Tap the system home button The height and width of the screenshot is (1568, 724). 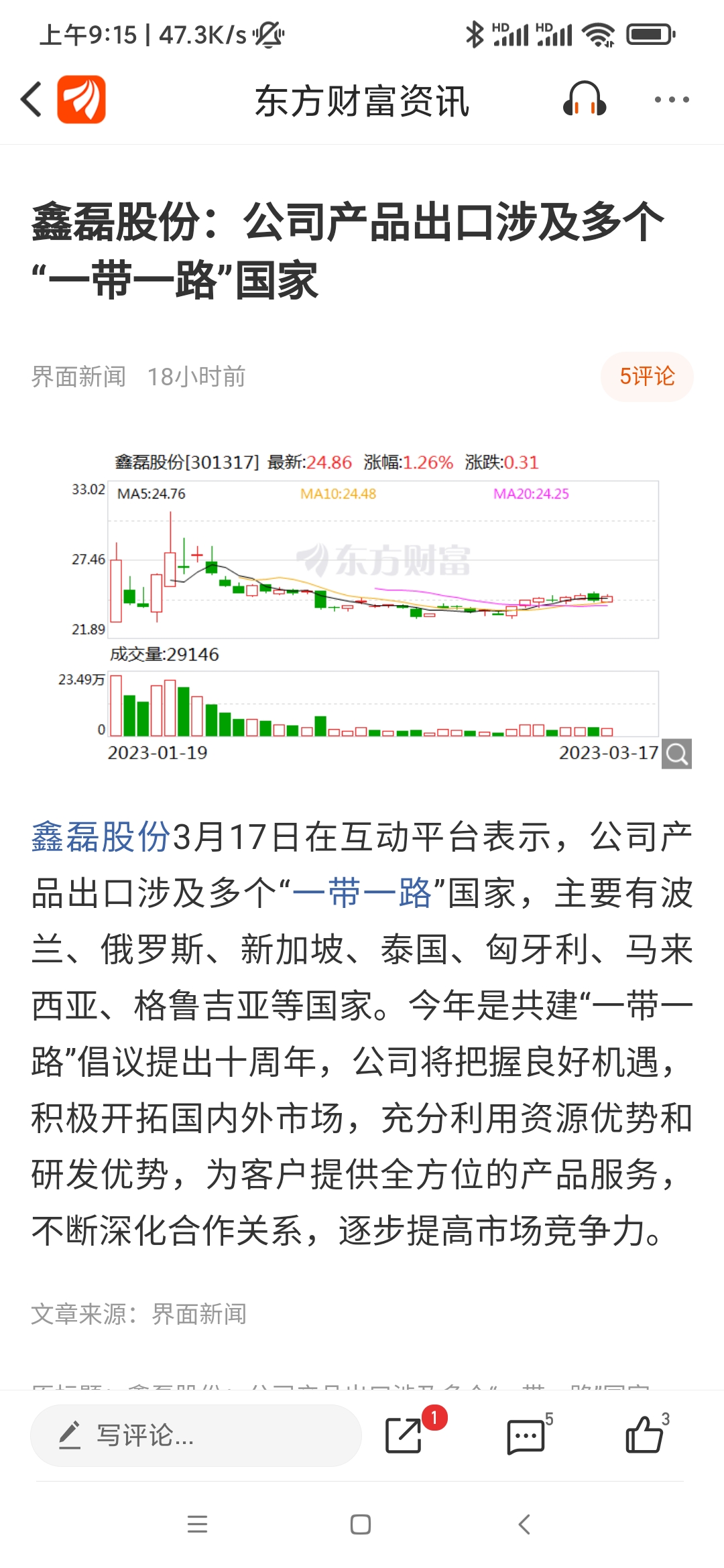(x=361, y=1524)
